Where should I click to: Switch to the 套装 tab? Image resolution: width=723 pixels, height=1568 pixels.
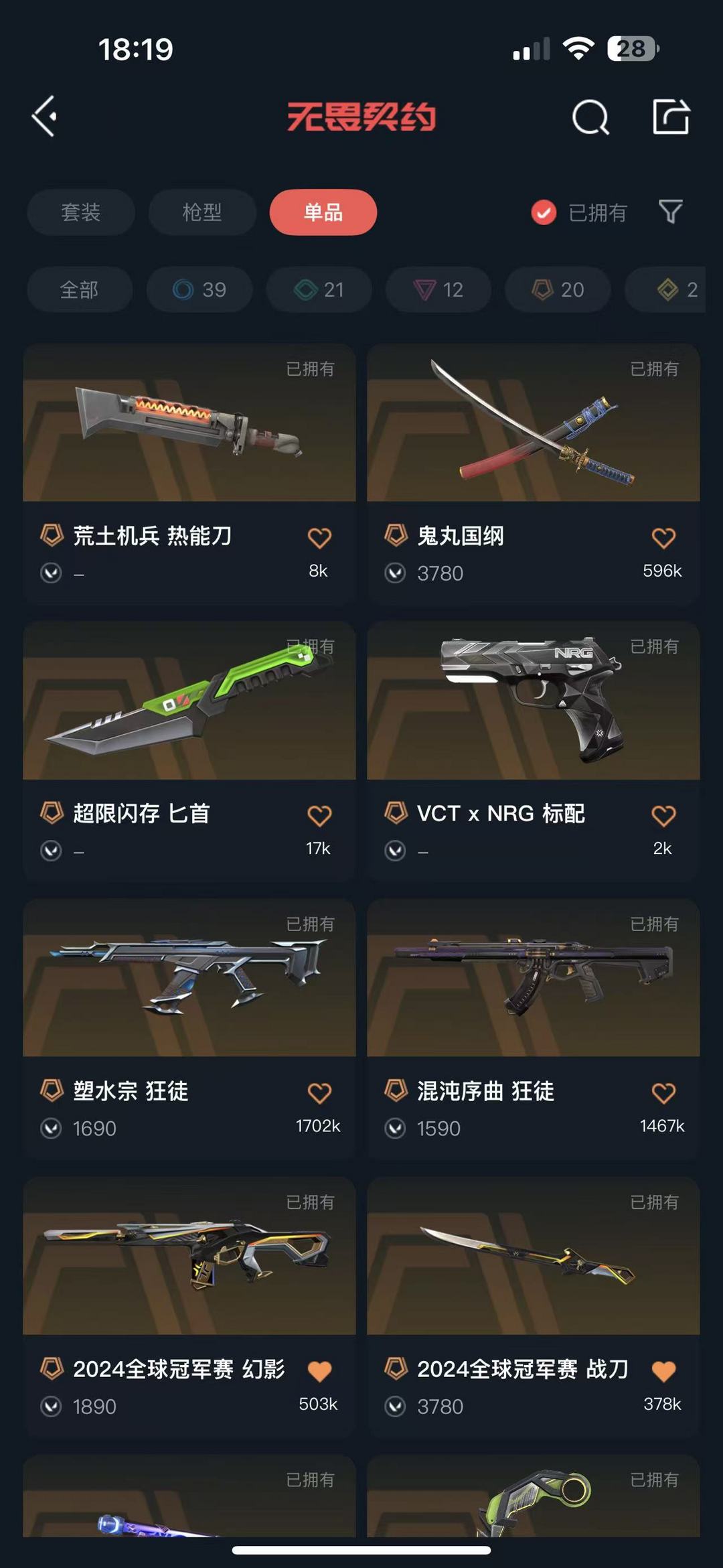[81, 212]
